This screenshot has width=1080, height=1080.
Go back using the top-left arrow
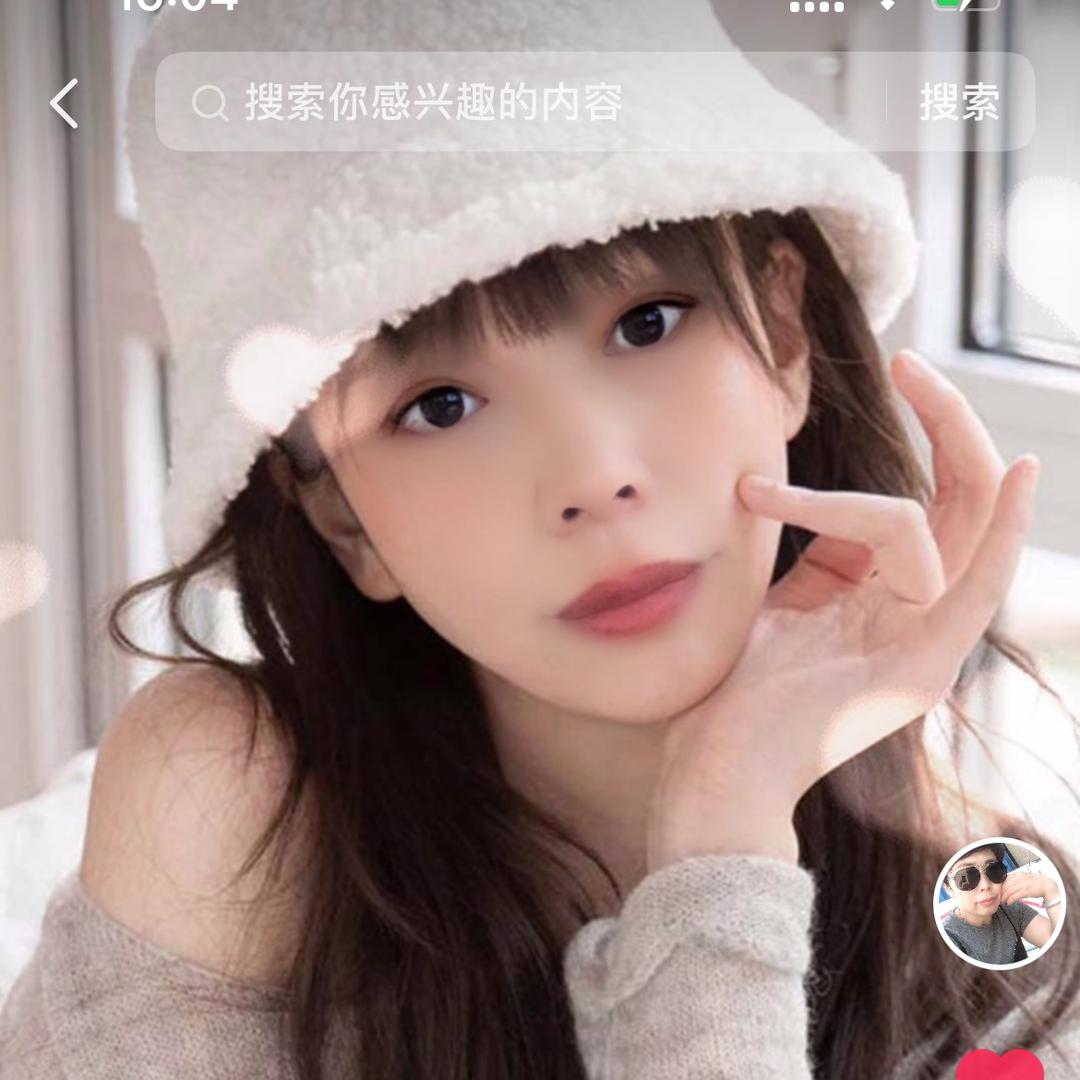(64, 103)
